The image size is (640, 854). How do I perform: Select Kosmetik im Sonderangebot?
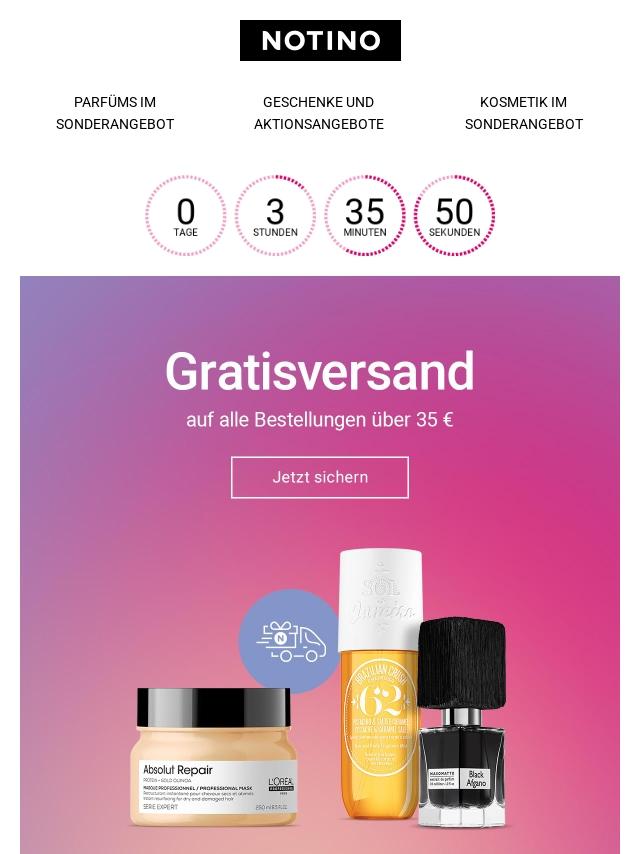(x=523, y=113)
